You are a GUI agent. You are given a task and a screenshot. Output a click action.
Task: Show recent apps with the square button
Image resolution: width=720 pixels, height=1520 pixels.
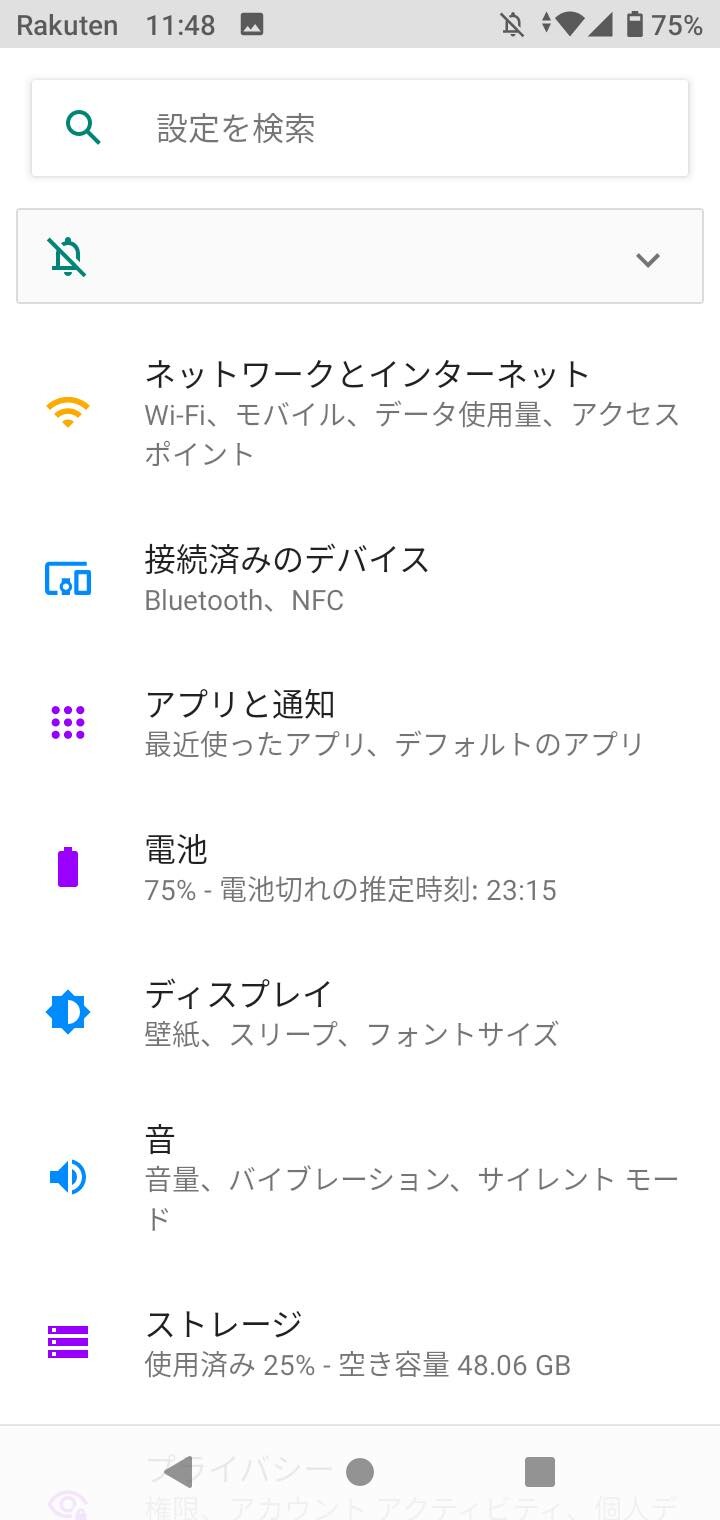pos(540,1471)
